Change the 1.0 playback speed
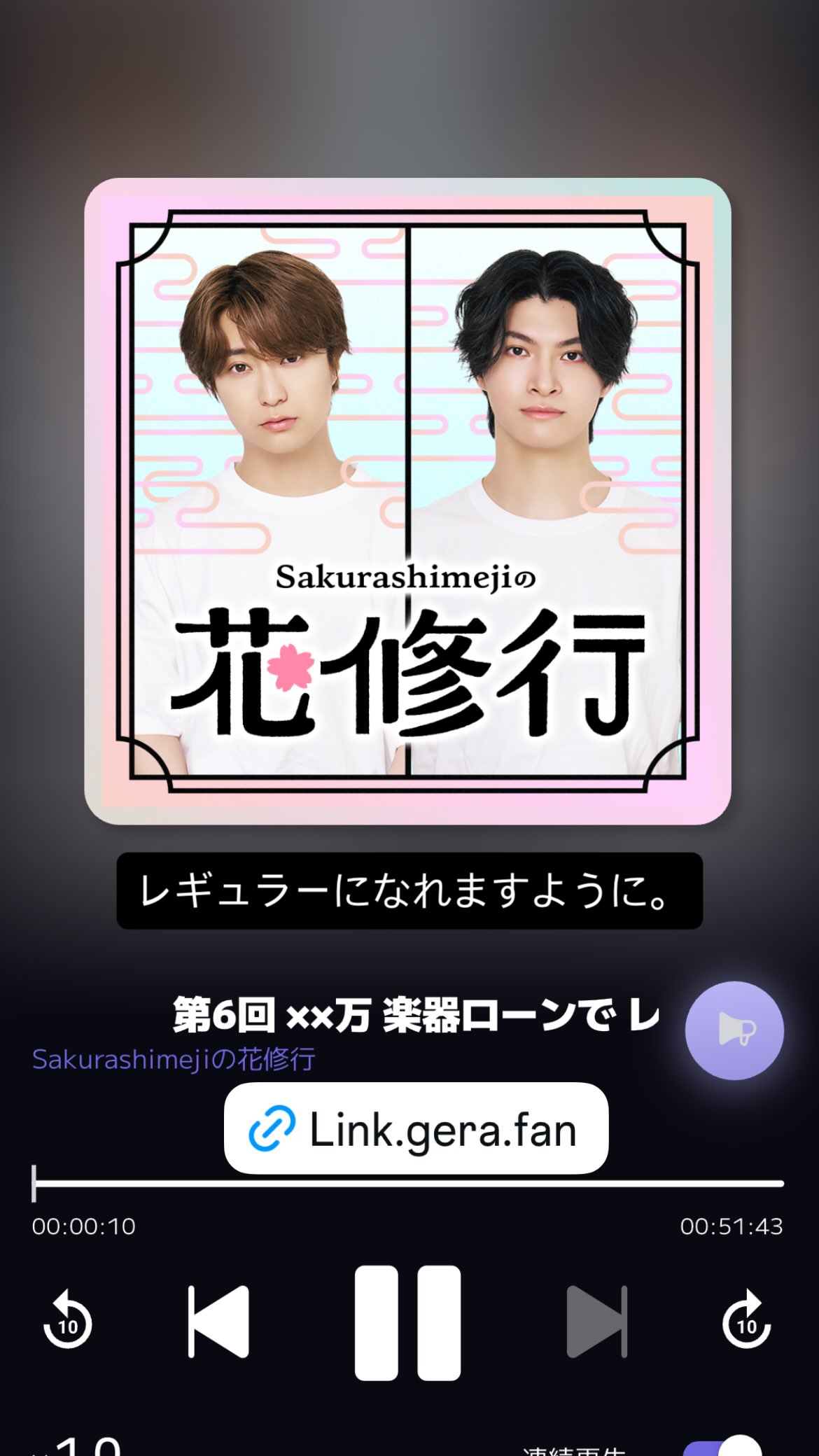819x1456 pixels. click(x=78, y=1446)
